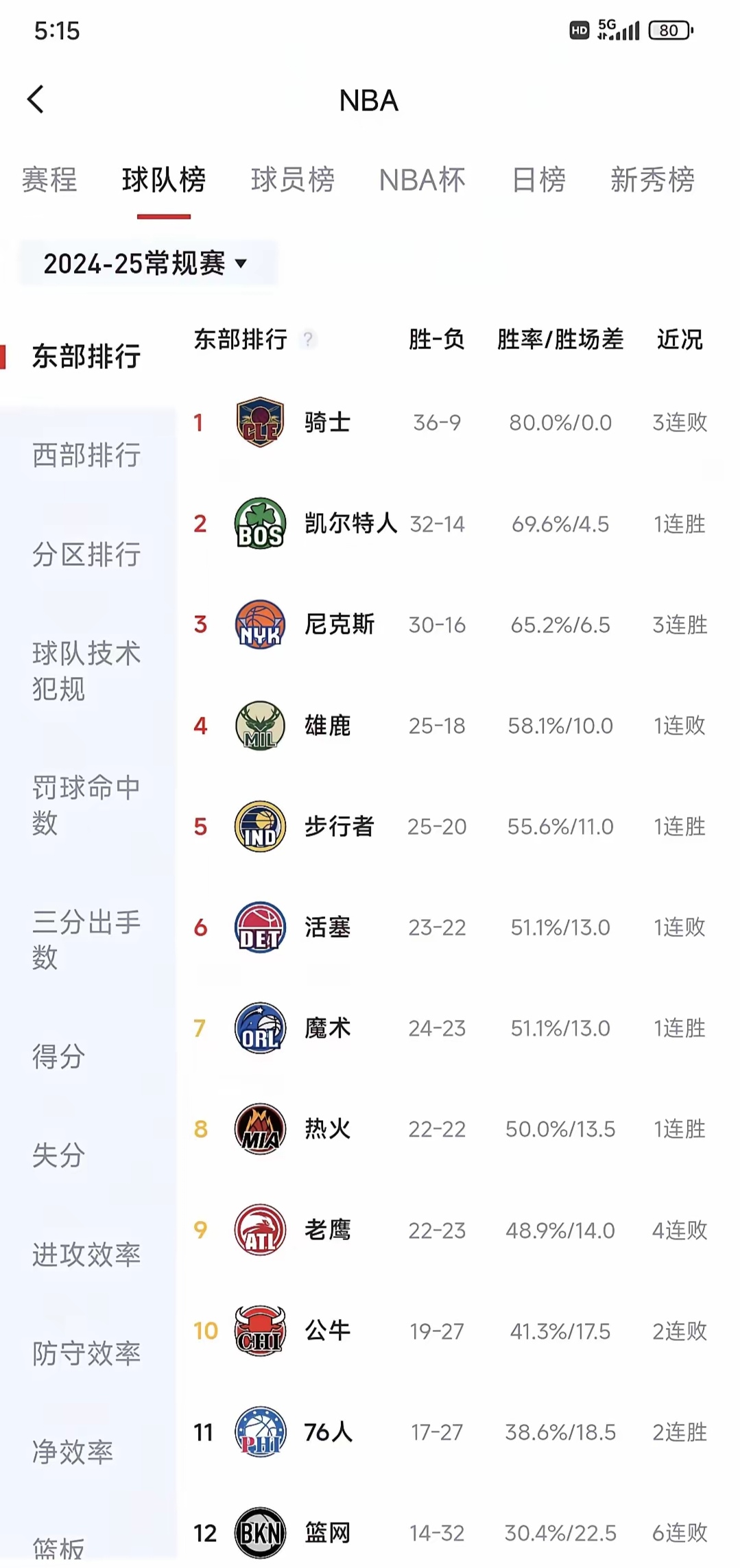Select 西部排行 in the sidebar
740x1568 pixels.
point(86,455)
